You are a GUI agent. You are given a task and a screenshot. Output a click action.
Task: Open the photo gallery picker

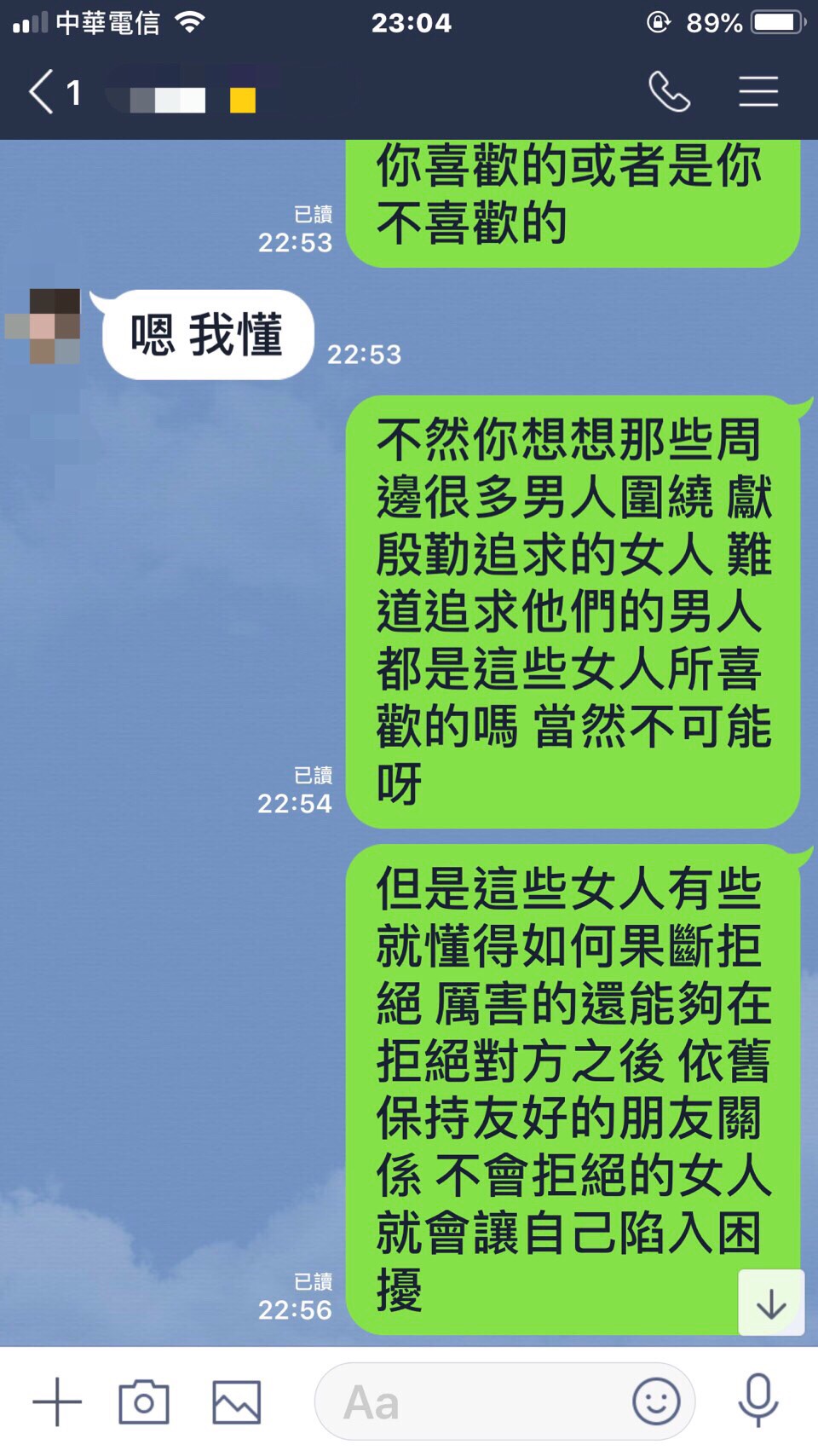pyautogui.click(x=236, y=1401)
